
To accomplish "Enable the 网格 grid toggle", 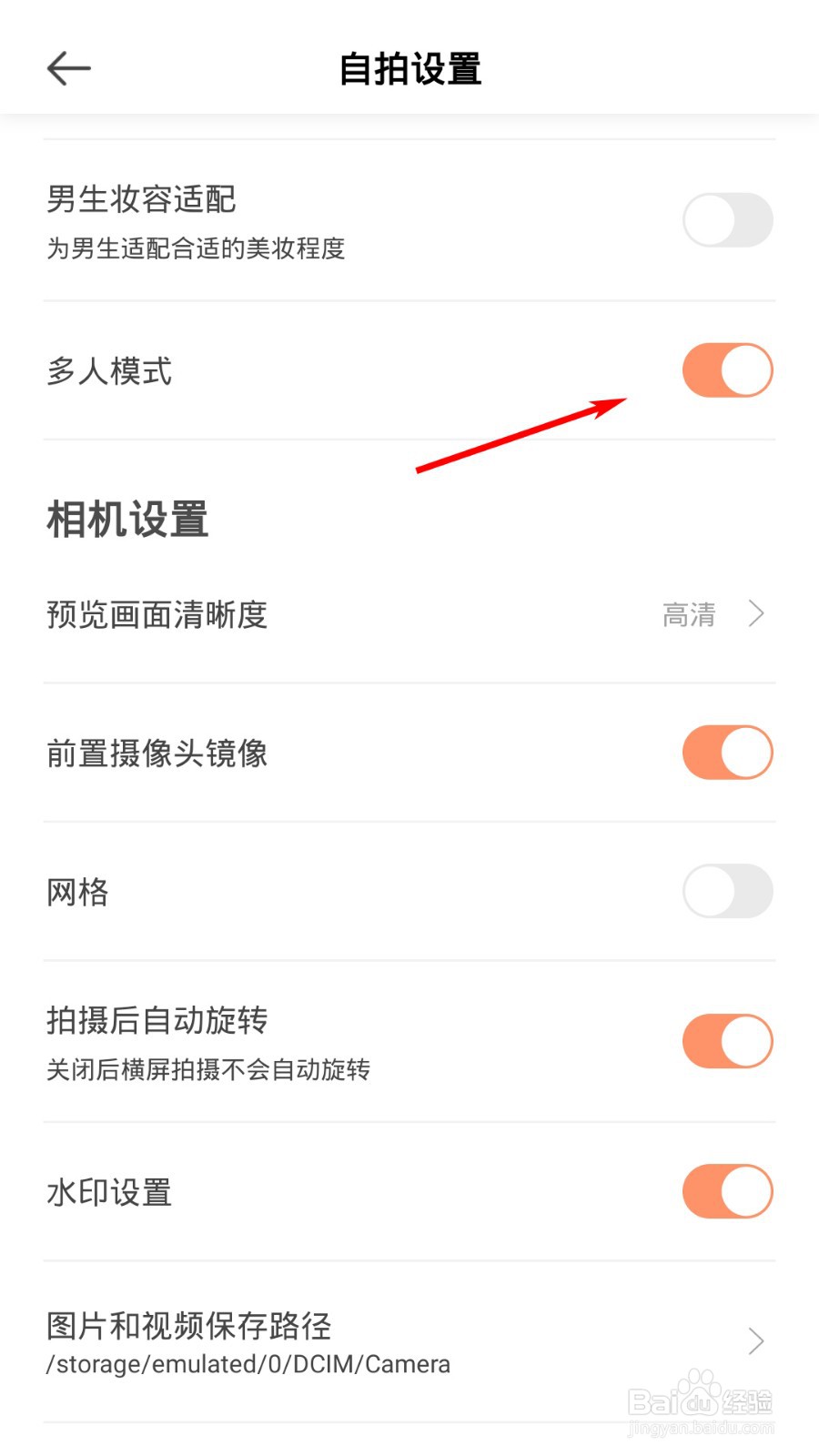I will pos(726,891).
